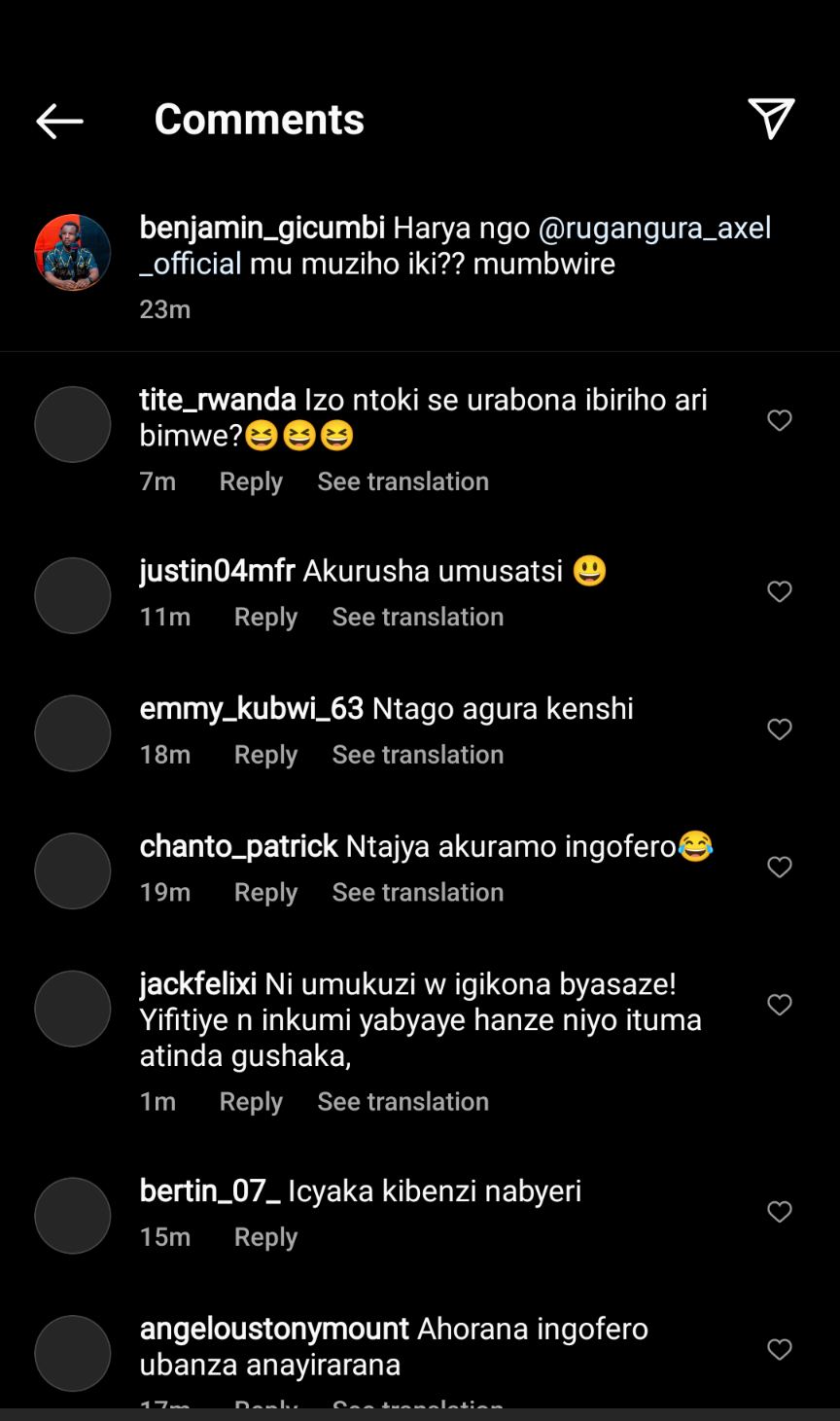Reply to justin04mfr's comment

pyautogui.click(x=265, y=617)
